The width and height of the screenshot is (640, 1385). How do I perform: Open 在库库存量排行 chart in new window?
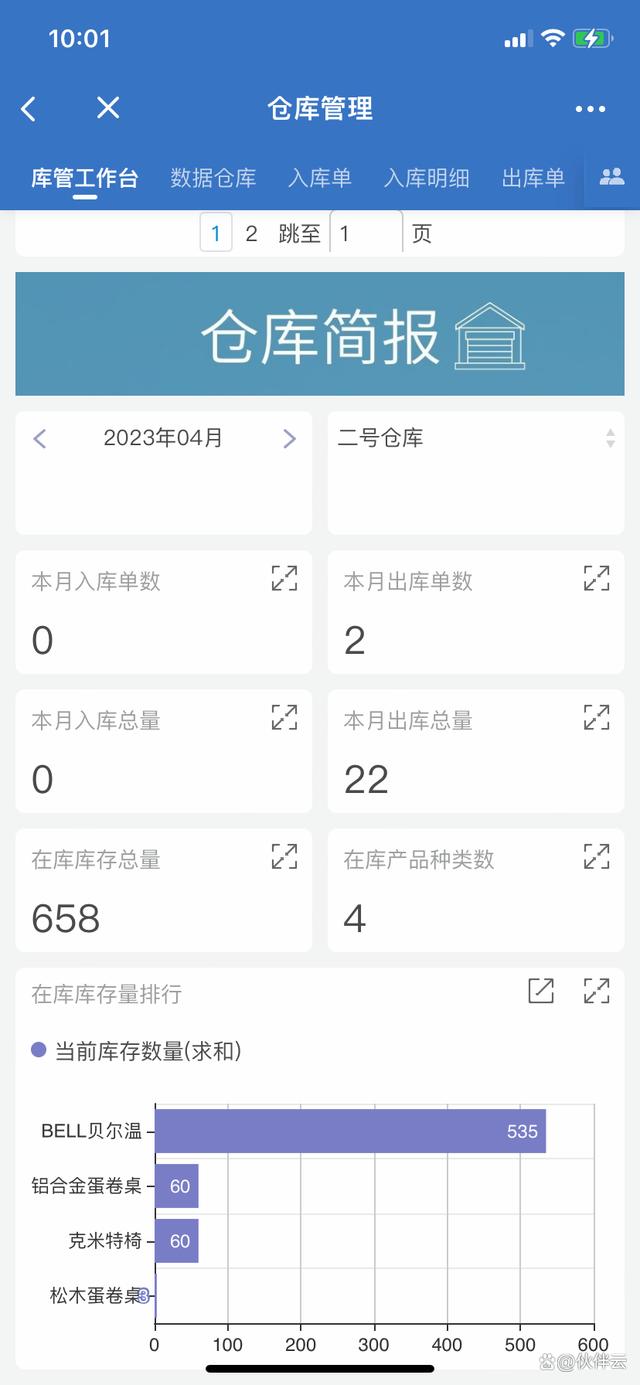coord(541,991)
